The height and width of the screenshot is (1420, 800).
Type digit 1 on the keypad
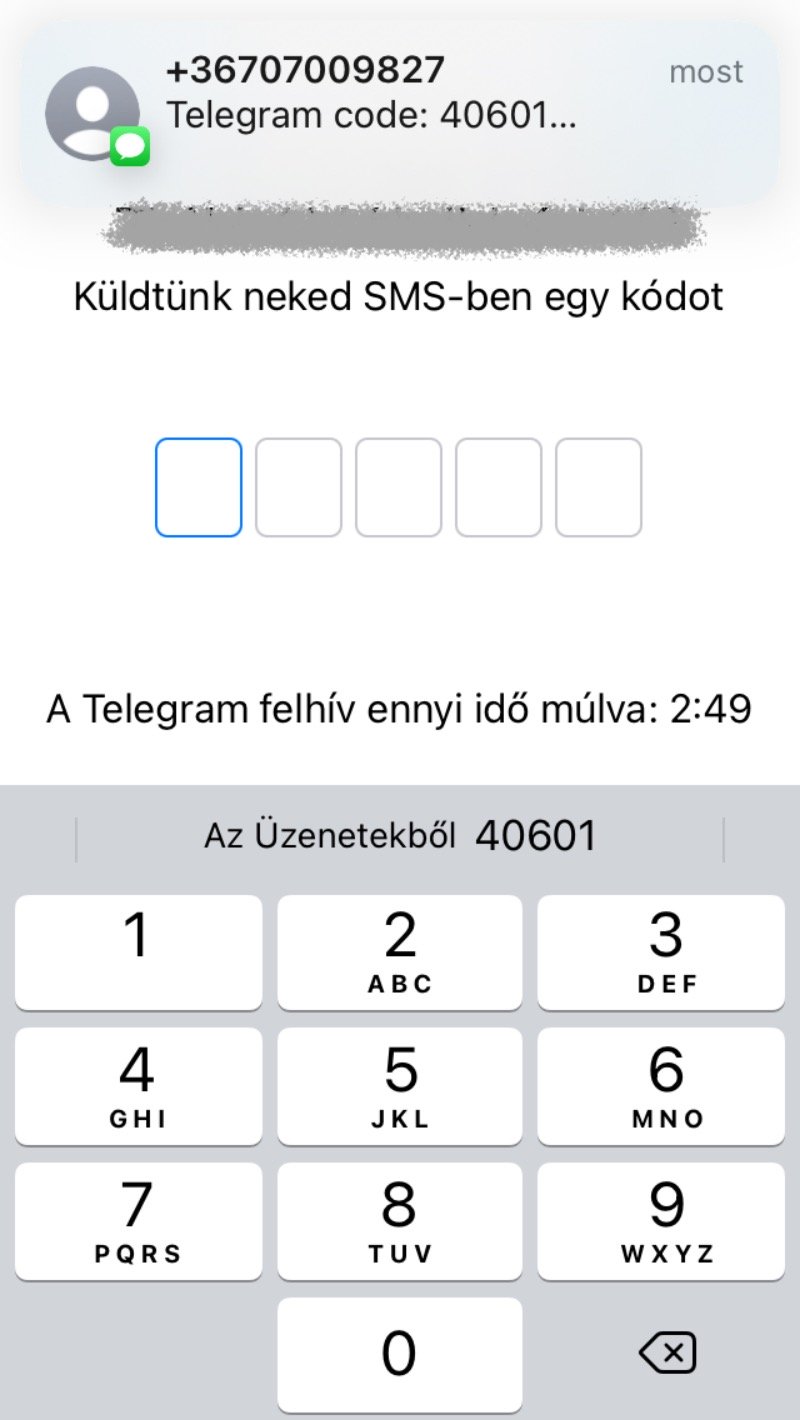138,952
